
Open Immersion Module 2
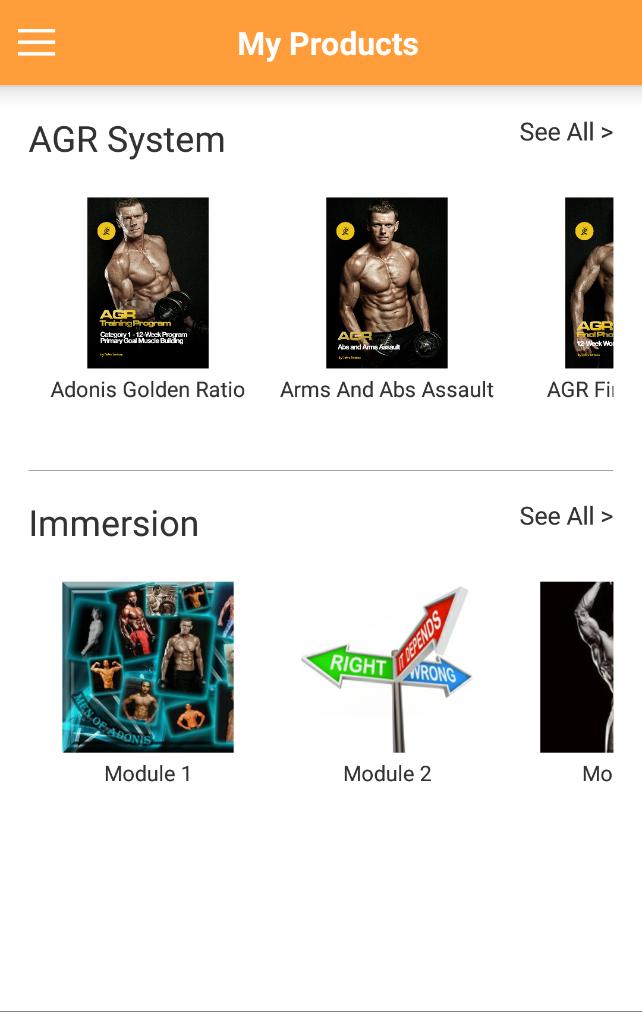pyautogui.click(x=387, y=667)
